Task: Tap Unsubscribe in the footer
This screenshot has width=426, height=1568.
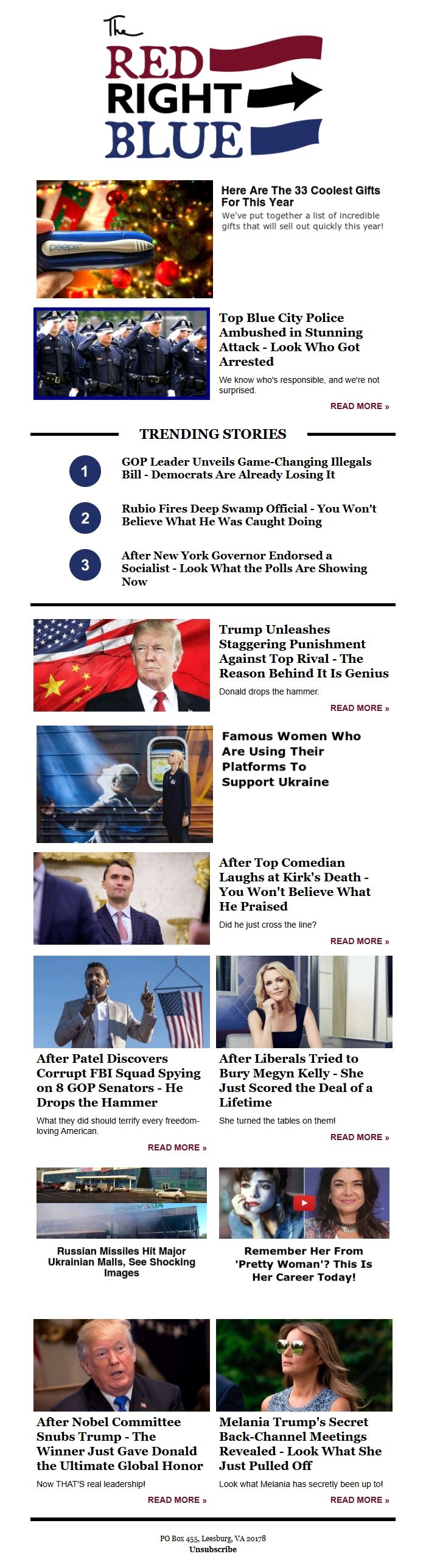Action: tap(212, 1549)
